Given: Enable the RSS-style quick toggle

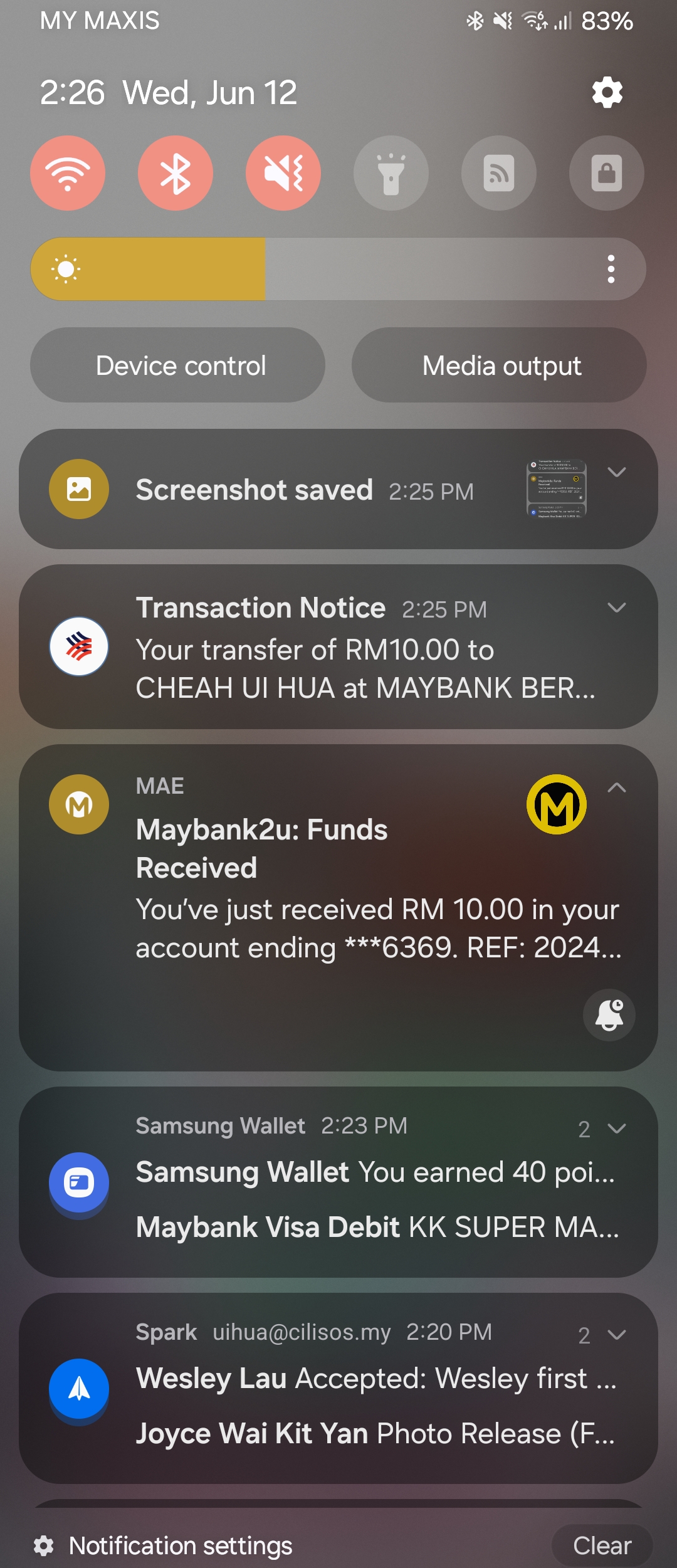Looking at the screenshot, I should tap(499, 173).
